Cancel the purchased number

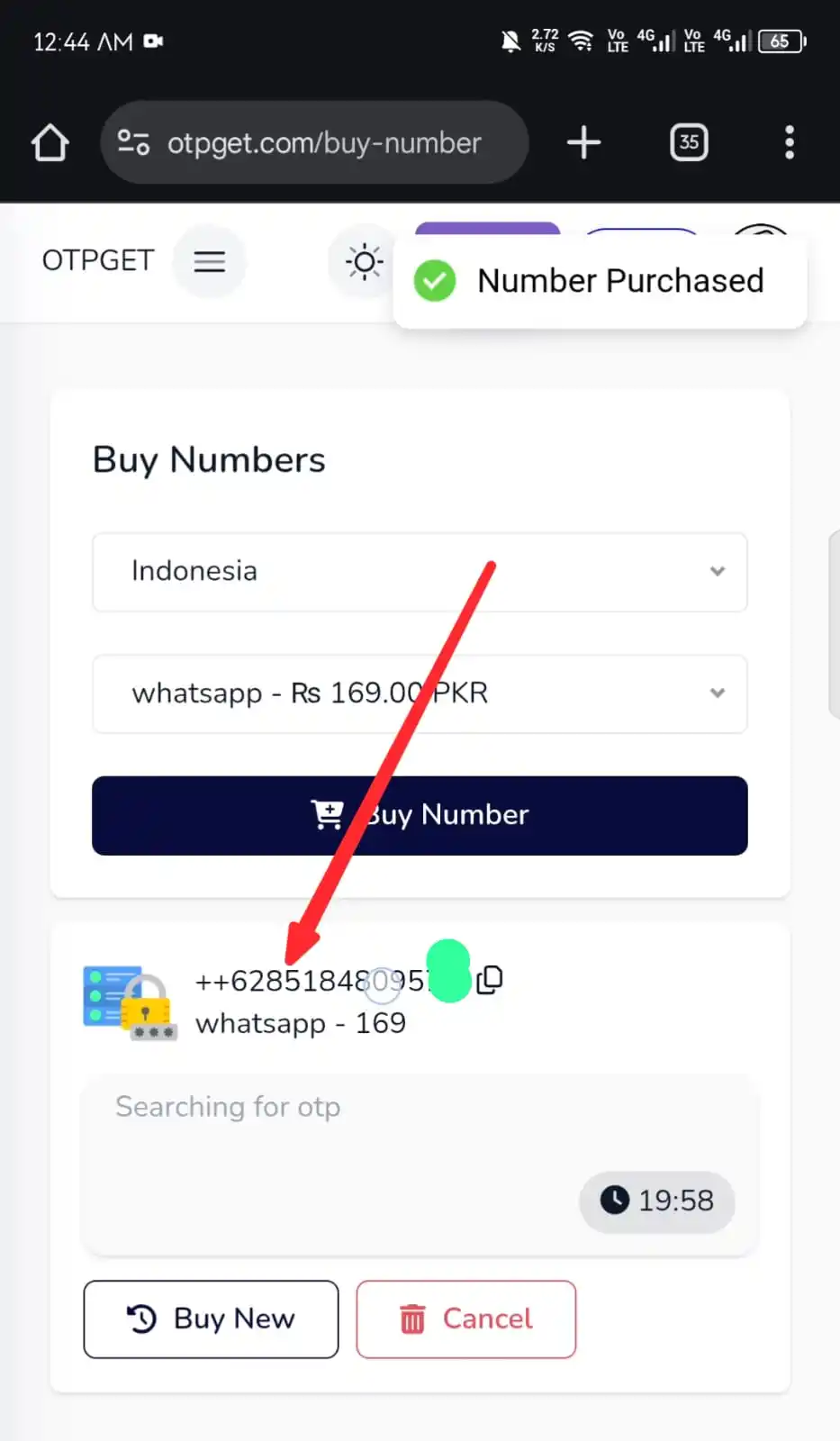coord(465,1319)
